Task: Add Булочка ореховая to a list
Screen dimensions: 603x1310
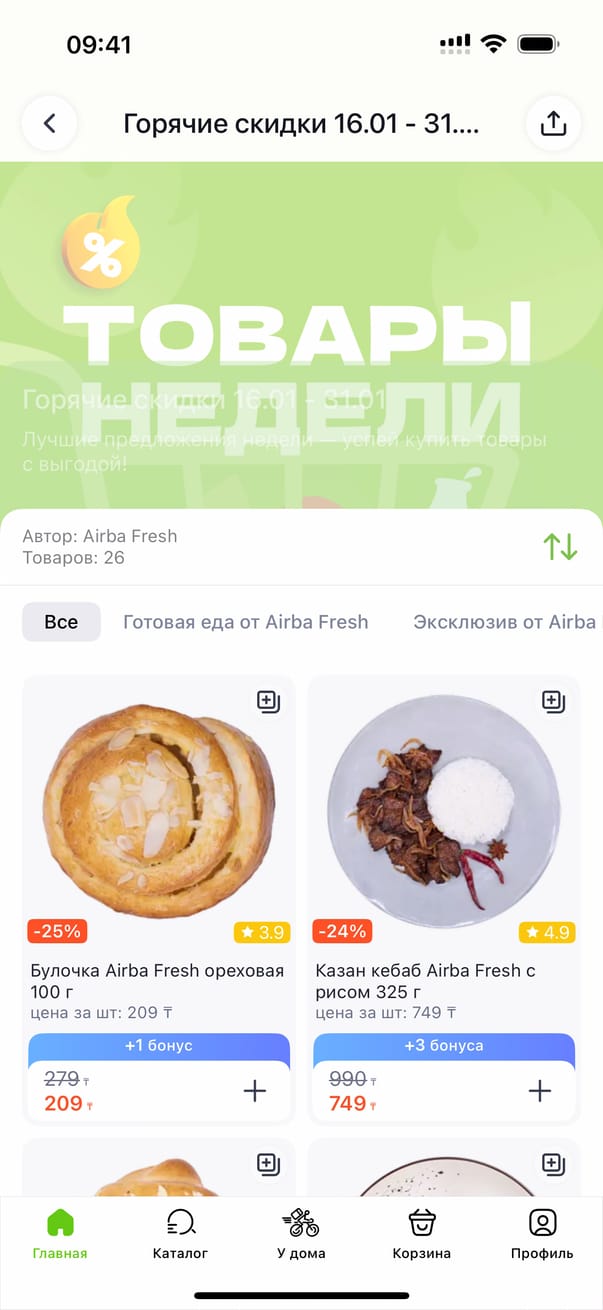Action: pyautogui.click(x=268, y=701)
